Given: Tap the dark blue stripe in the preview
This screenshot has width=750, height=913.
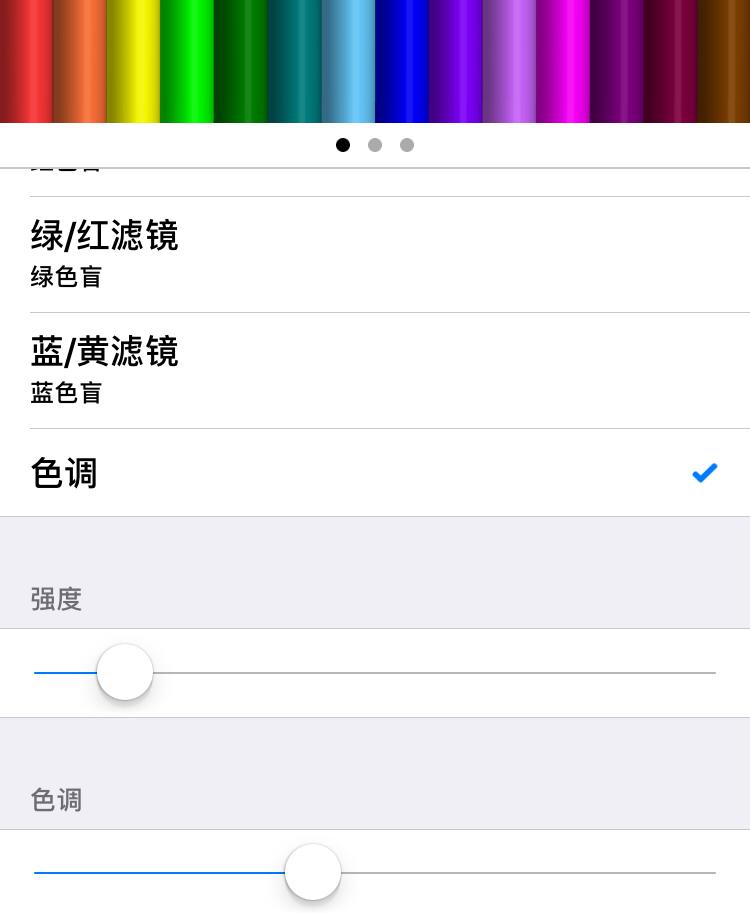Looking at the screenshot, I should click(x=400, y=60).
